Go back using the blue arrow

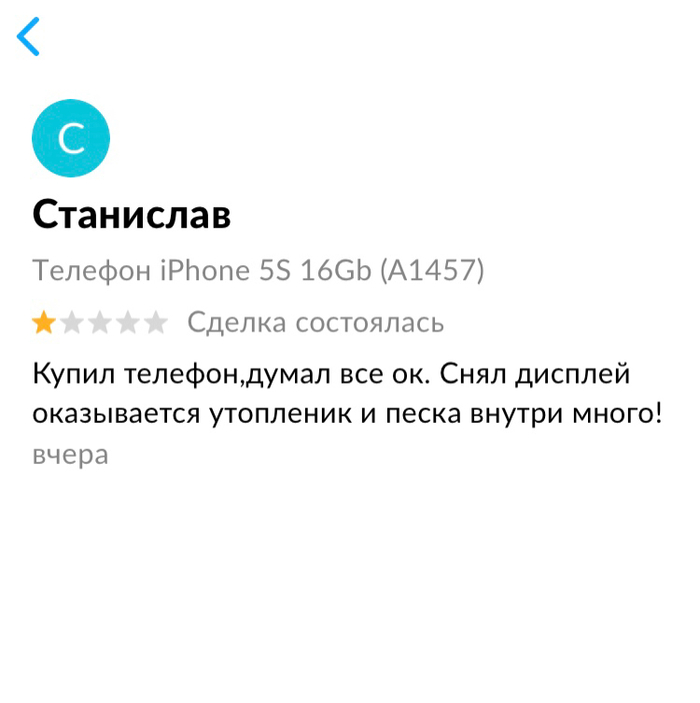(x=28, y=37)
